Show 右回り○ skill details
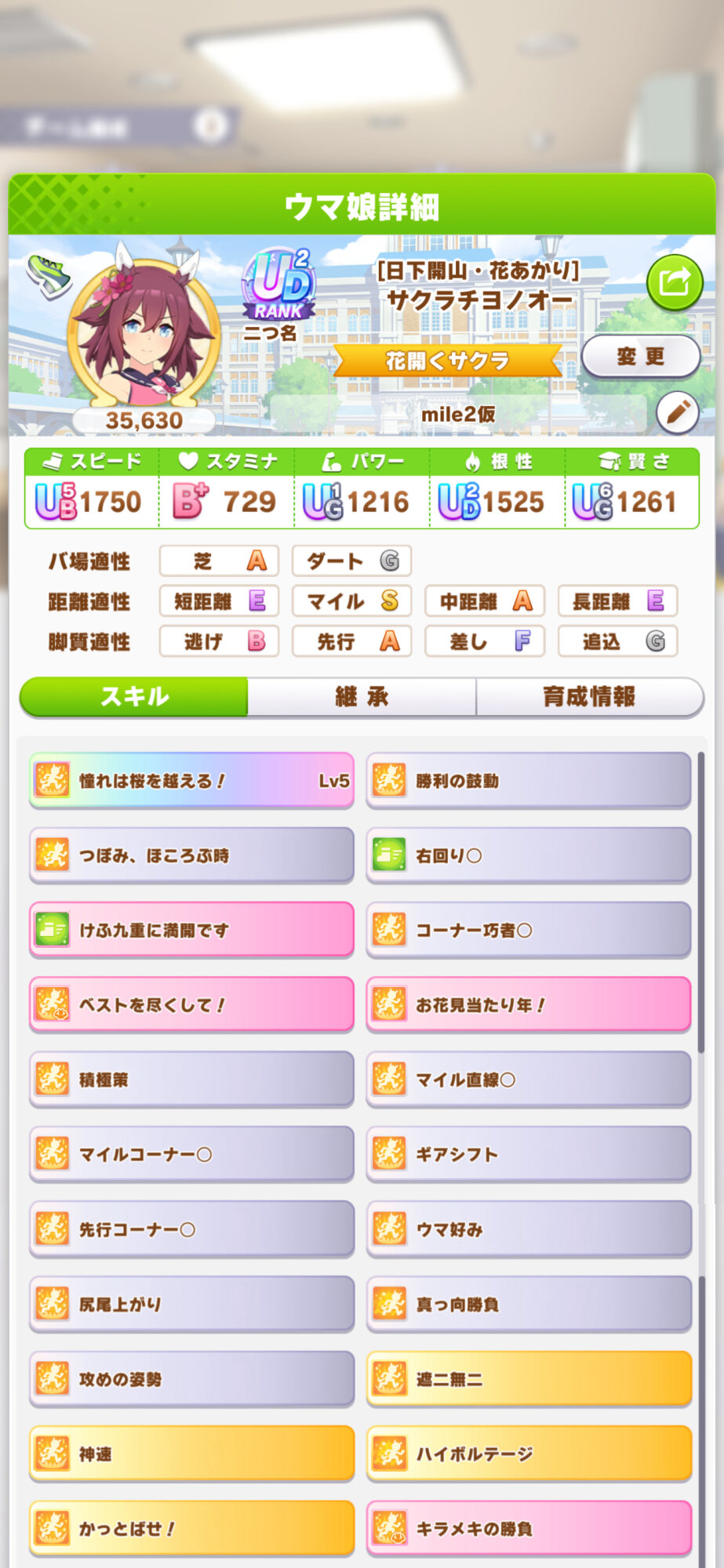 click(x=528, y=855)
